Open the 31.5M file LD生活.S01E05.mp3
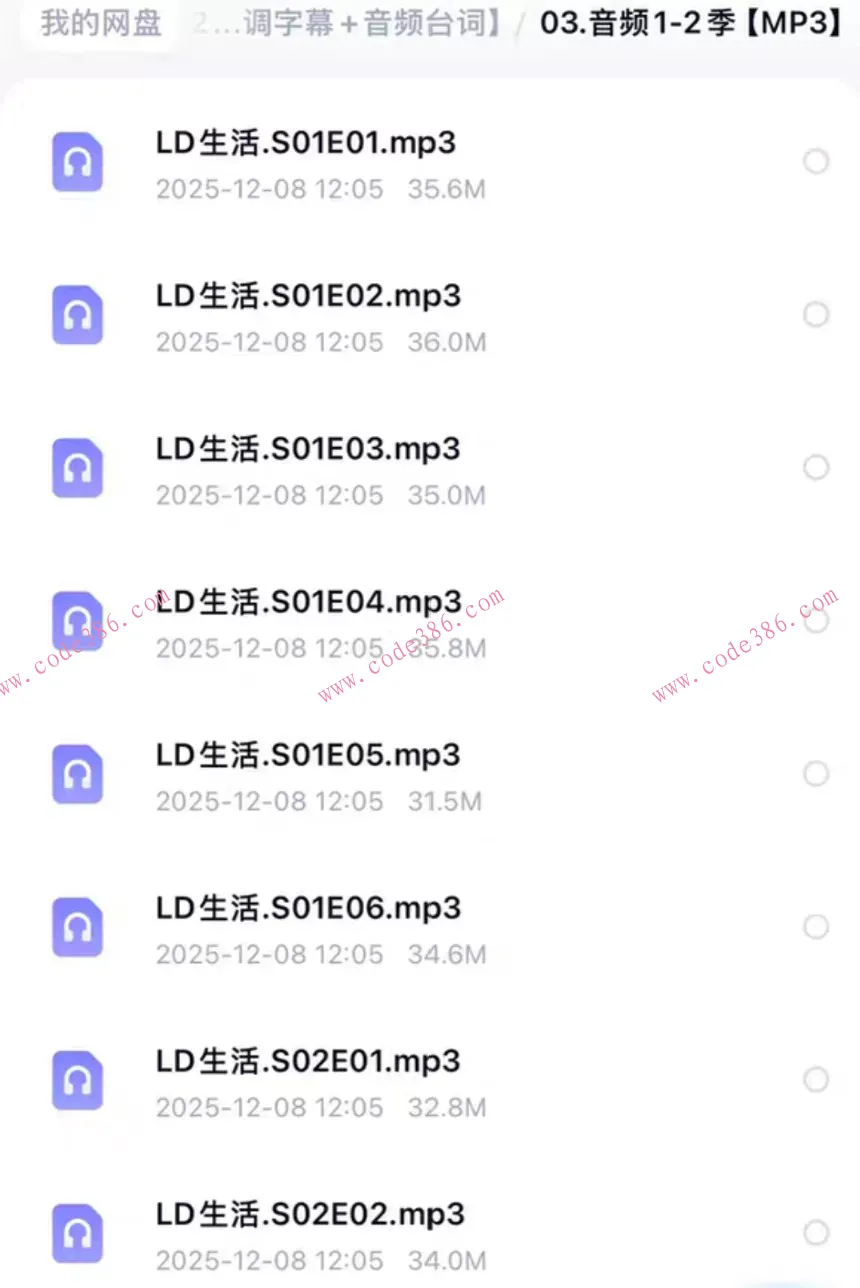The image size is (860, 1288). point(308,755)
